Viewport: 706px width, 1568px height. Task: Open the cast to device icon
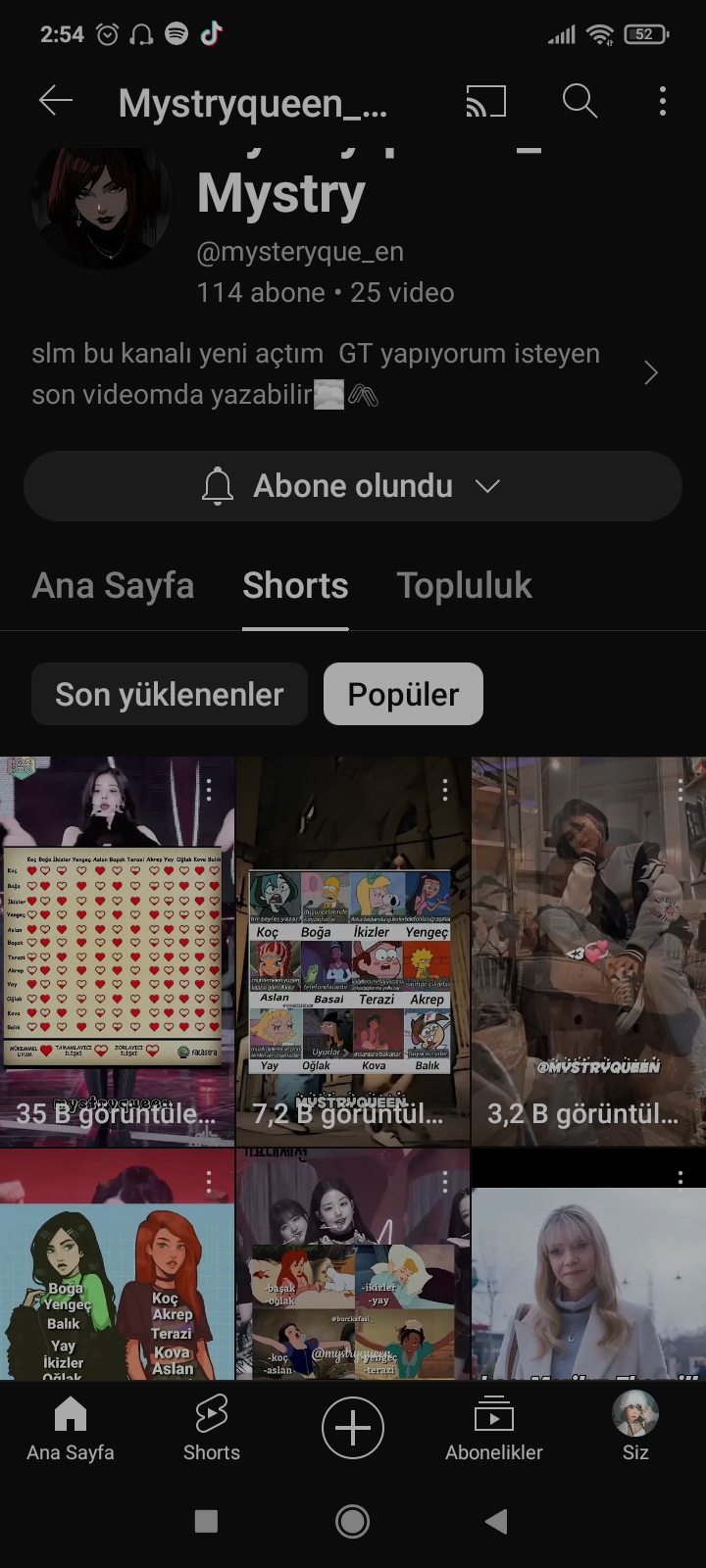[x=485, y=101]
